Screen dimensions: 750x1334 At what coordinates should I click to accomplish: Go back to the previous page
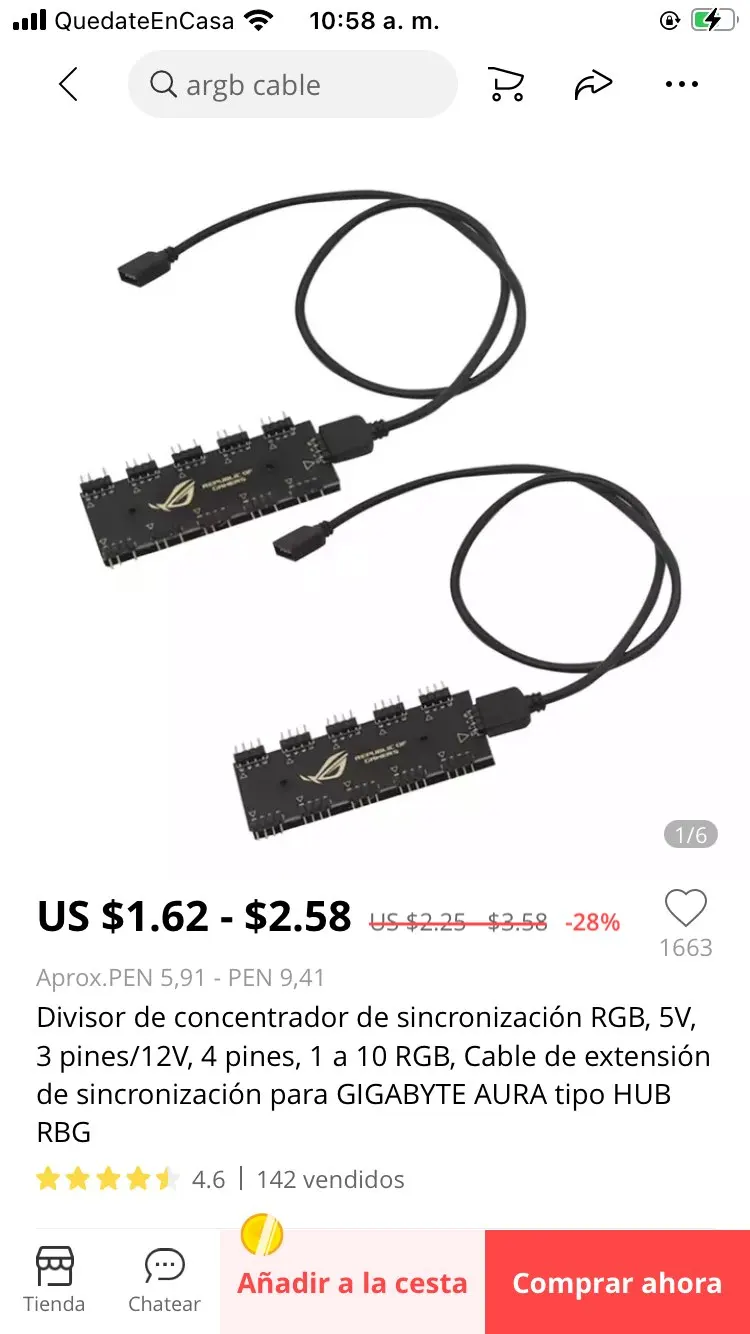tap(68, 85)
